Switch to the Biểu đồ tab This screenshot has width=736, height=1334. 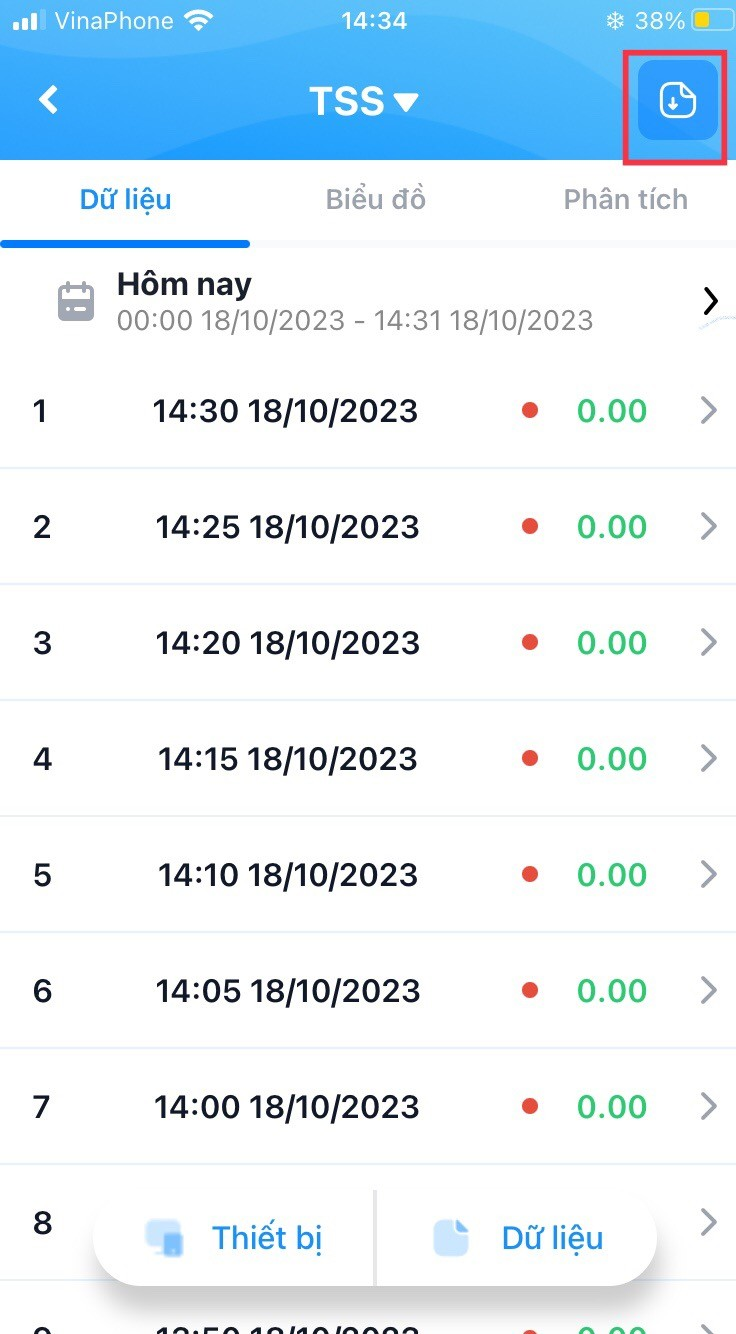pyautogui.click(x=376, y=199)
